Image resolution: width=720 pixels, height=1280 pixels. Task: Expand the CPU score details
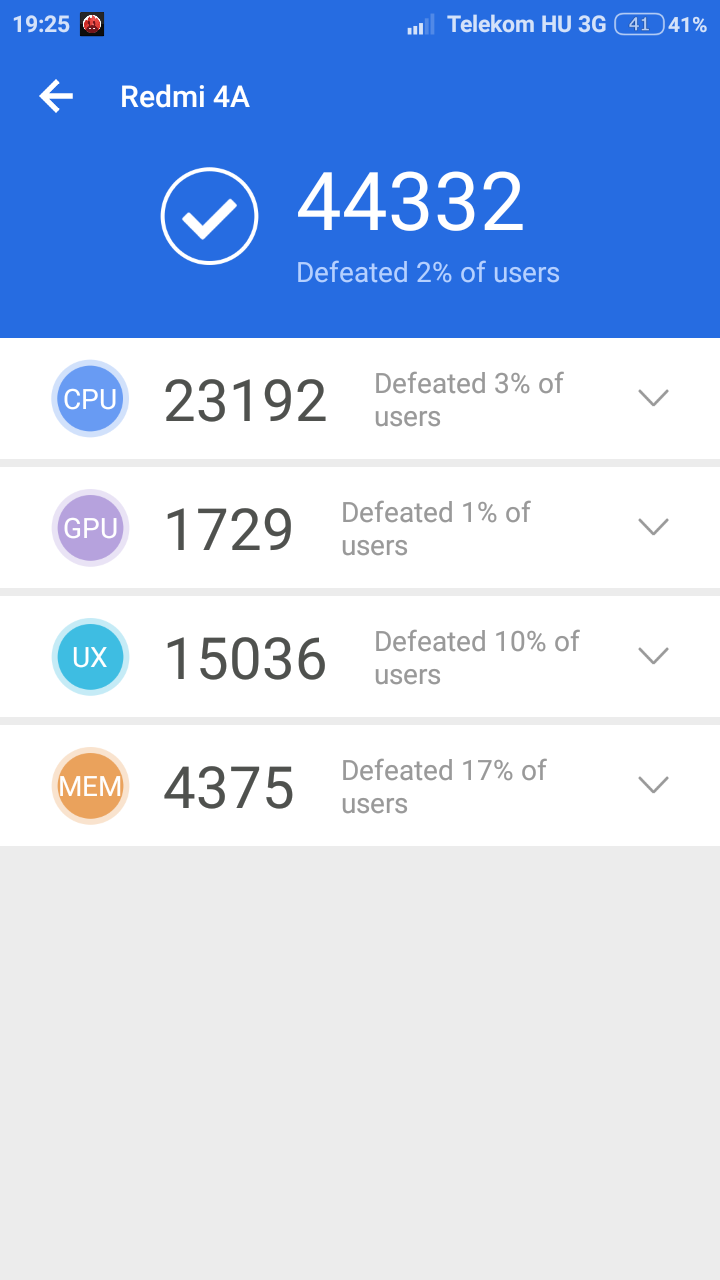coord(653,398)
